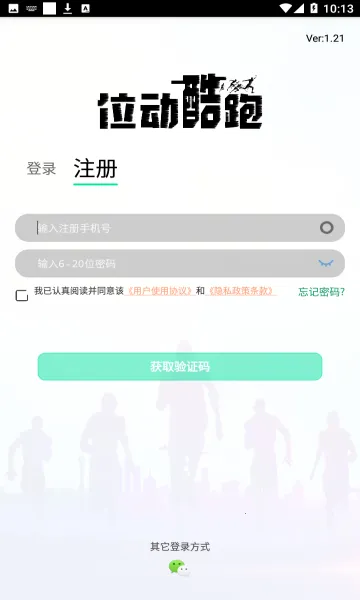Open the 《隐私政策条款》 link

tap(241, 291)
